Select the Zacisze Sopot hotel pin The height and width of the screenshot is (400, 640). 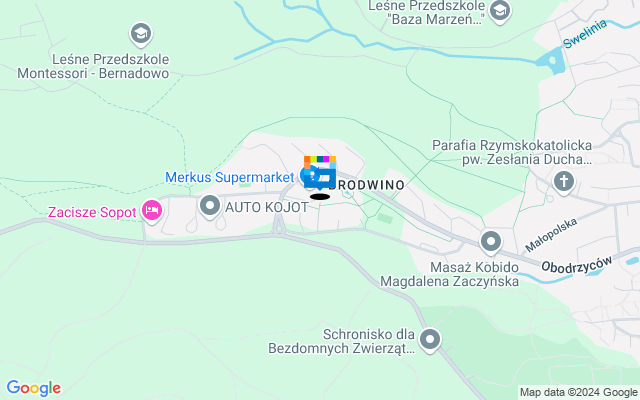[x=152, y=210]
